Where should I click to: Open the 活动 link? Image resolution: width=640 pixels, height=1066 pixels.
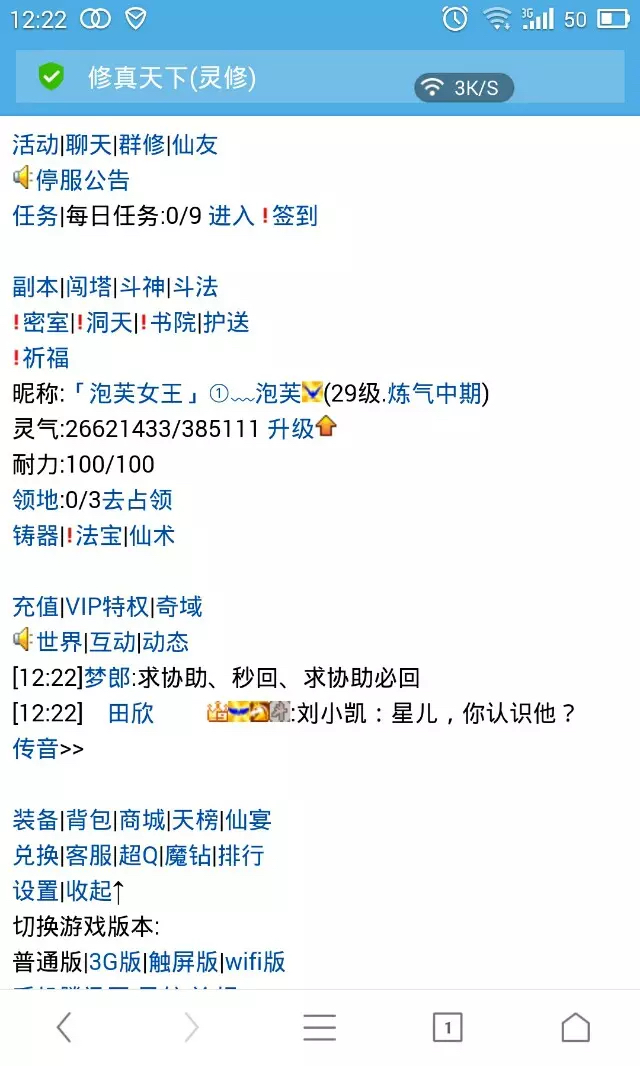(36, 145)
